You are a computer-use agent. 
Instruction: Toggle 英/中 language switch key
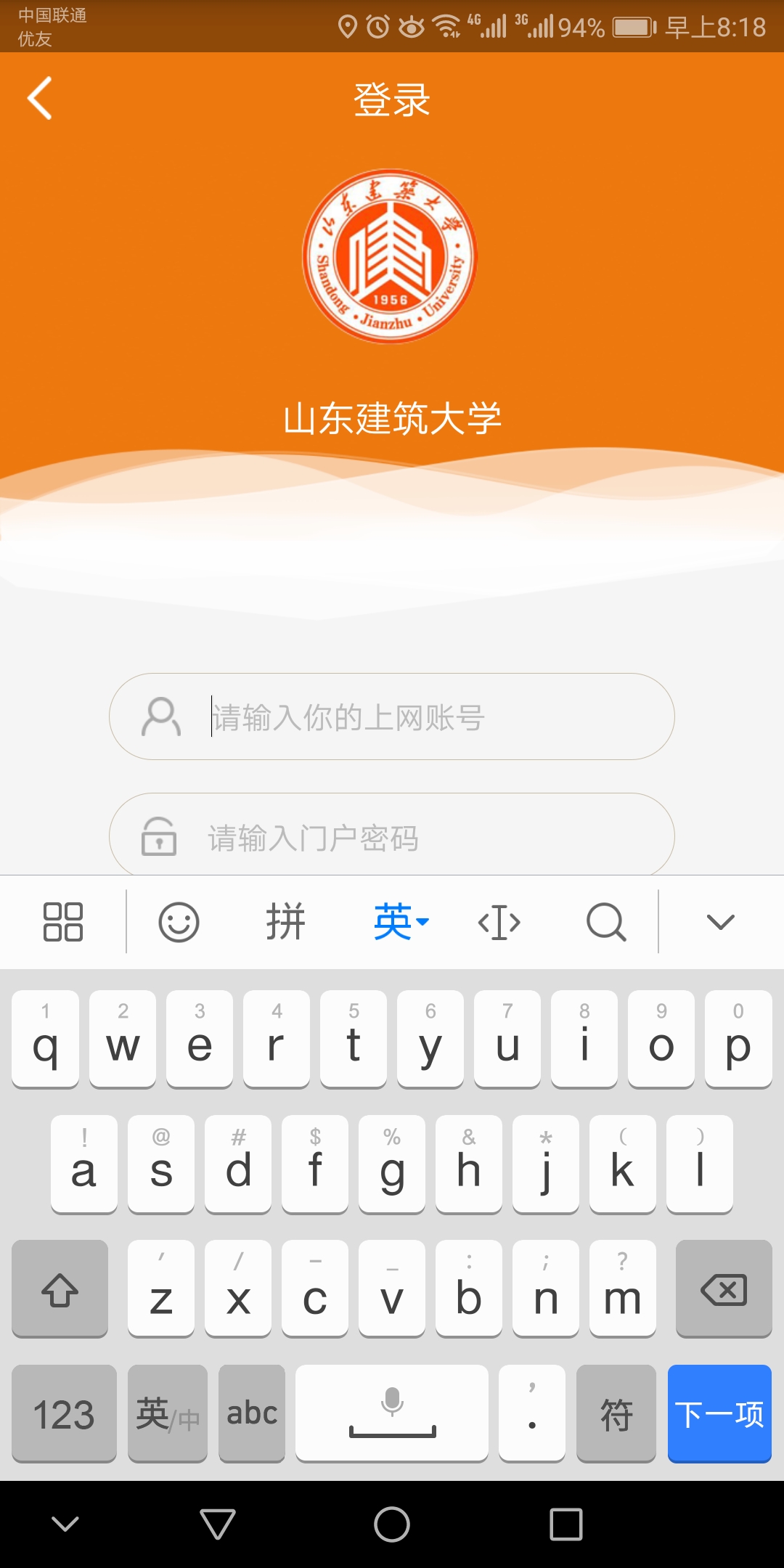click(x=167, y=1414)
